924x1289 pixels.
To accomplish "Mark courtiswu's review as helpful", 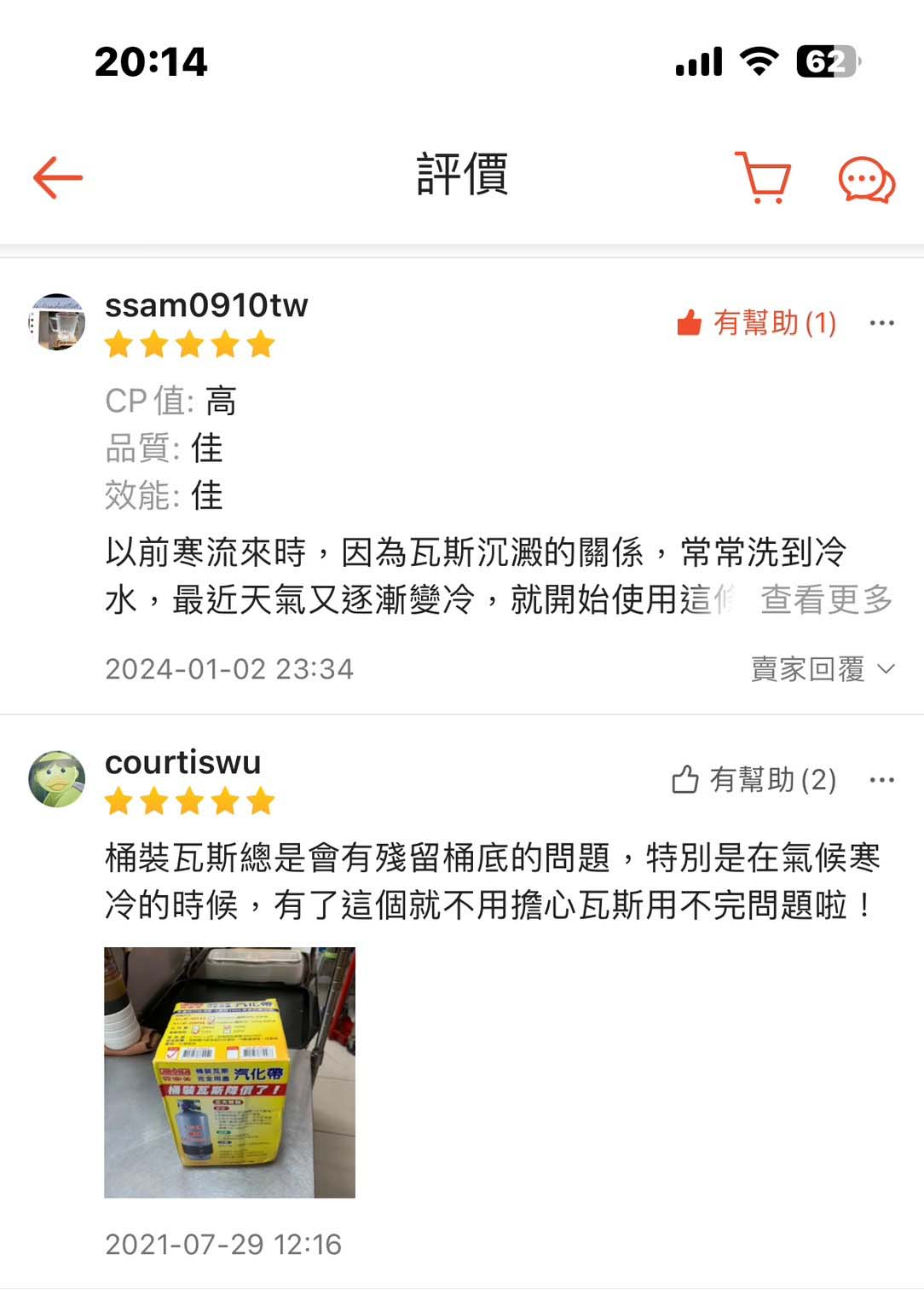I will click(754, 780).
